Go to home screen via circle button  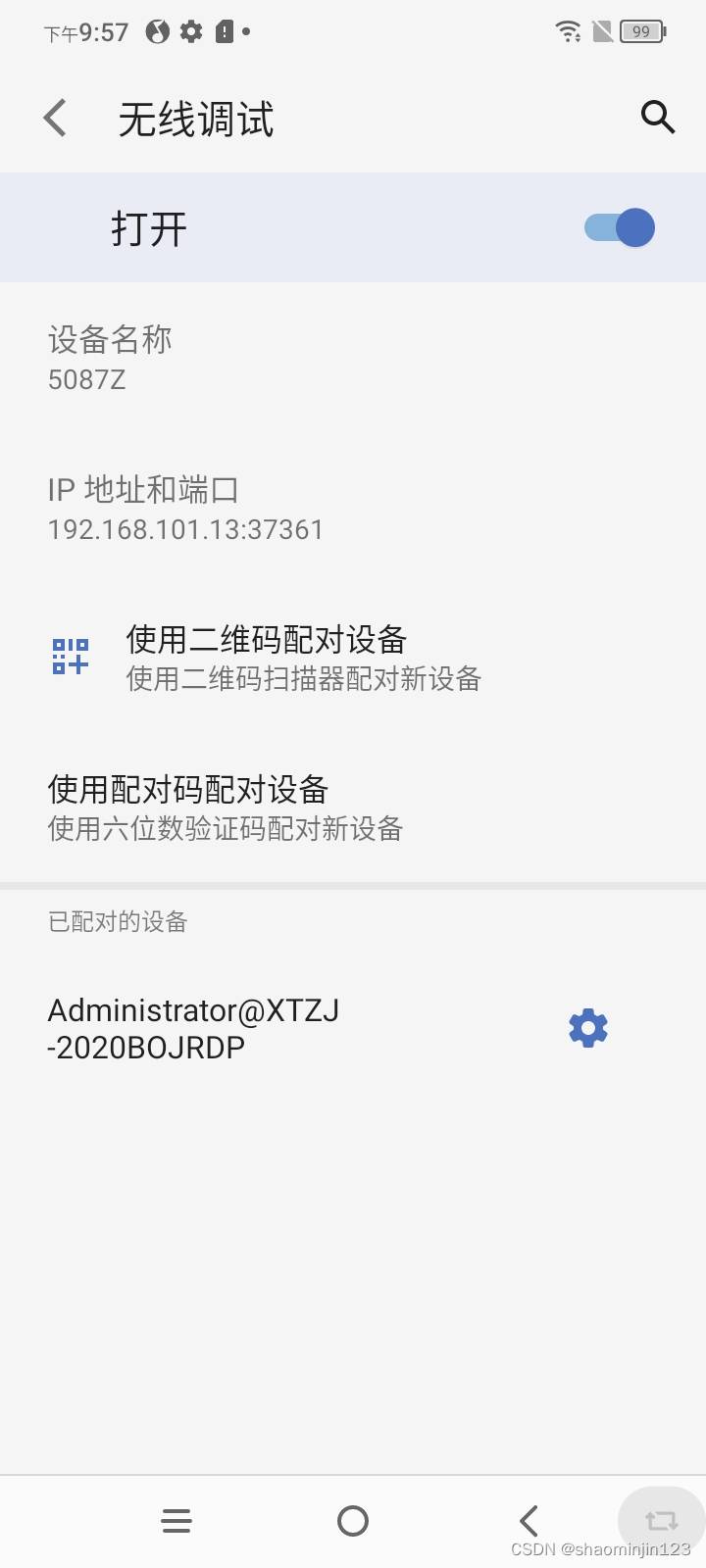pyautogui.click(x=353, y=1521)
